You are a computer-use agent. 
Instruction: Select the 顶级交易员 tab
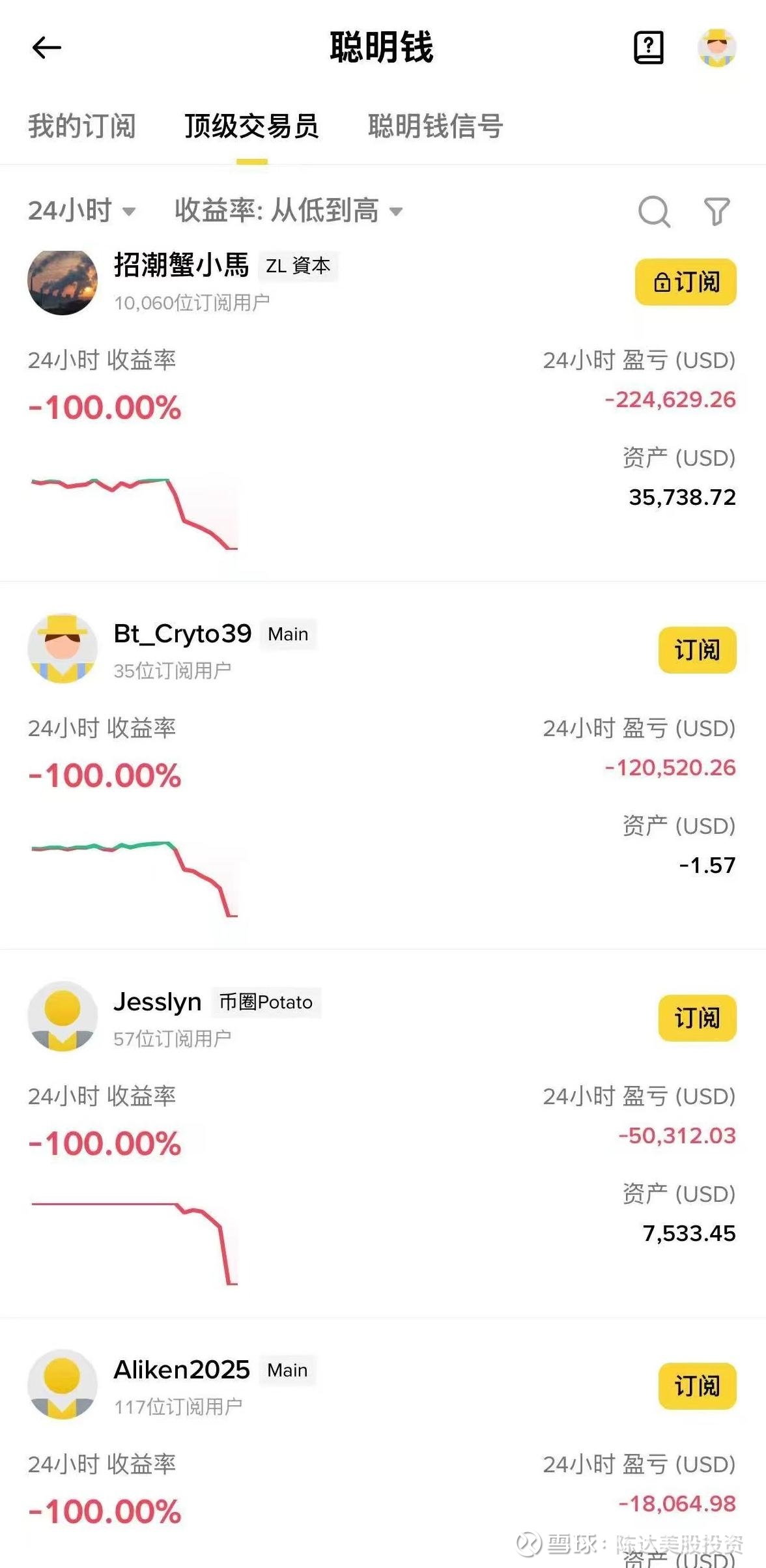251,126
